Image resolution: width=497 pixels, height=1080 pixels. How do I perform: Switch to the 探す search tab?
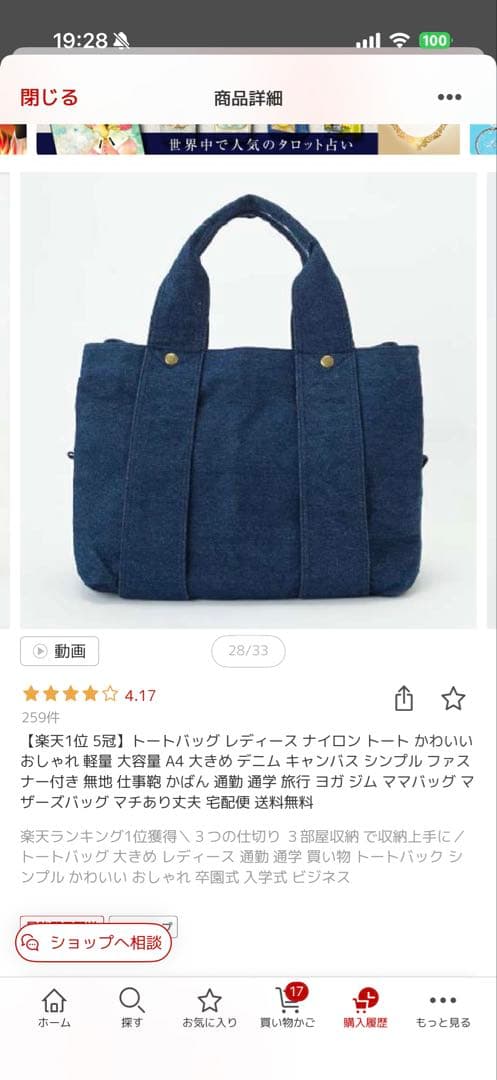tap(131, 1008)
